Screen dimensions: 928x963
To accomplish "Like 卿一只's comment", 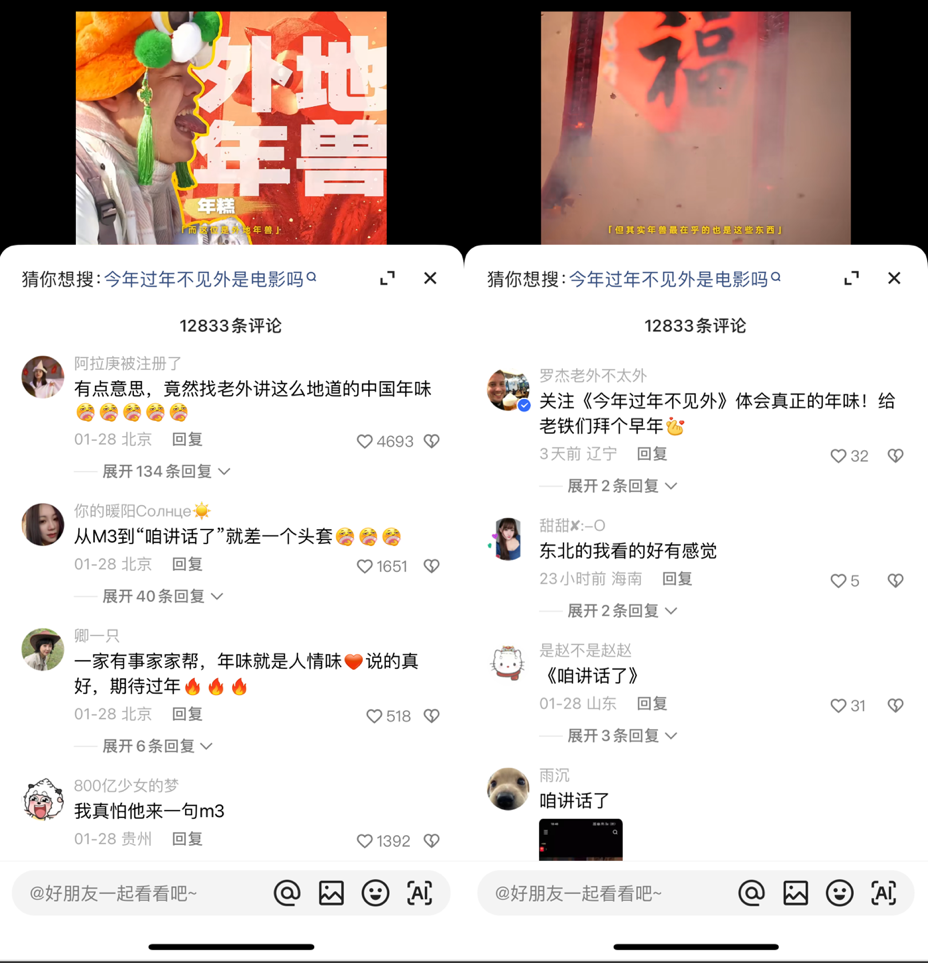I will click(374, 716).
